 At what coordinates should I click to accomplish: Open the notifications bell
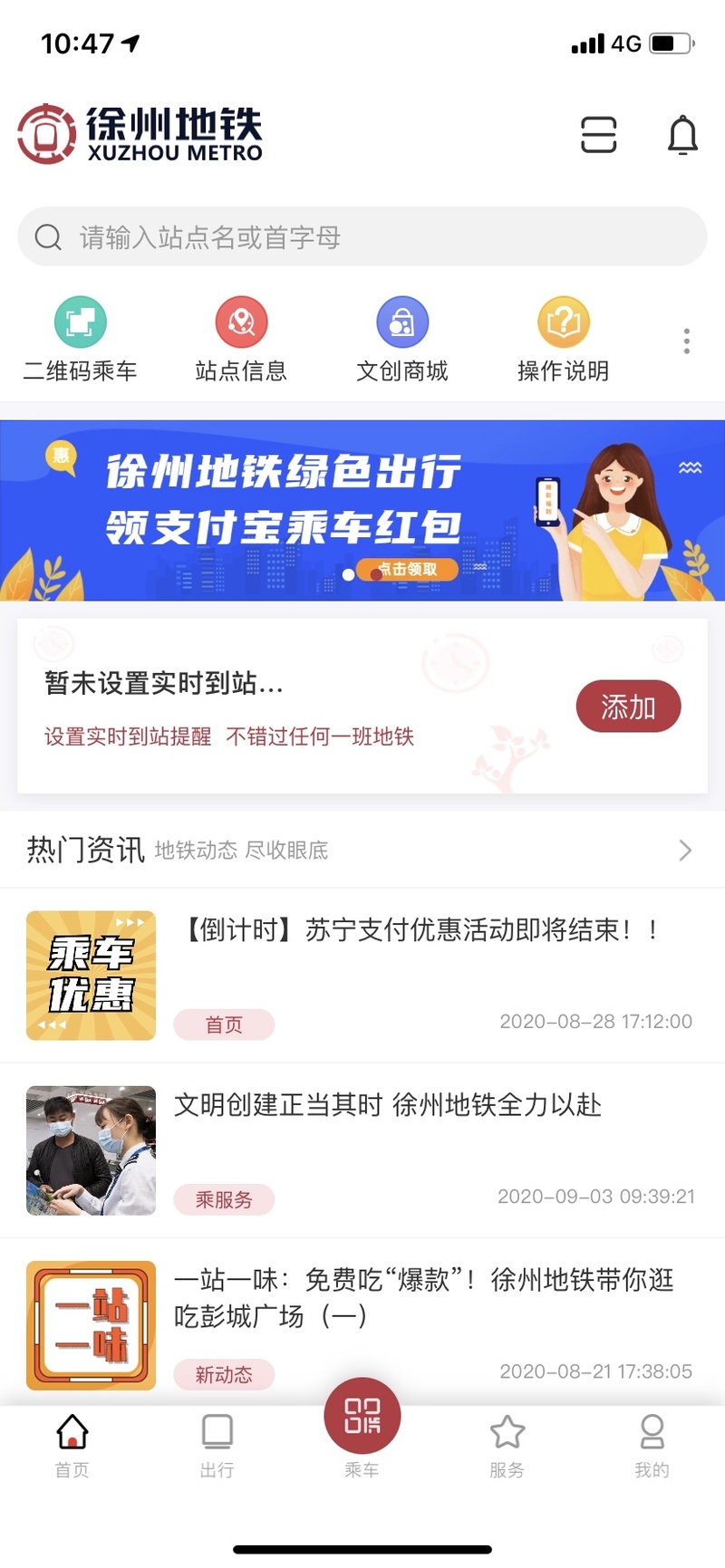click(682, 135)
